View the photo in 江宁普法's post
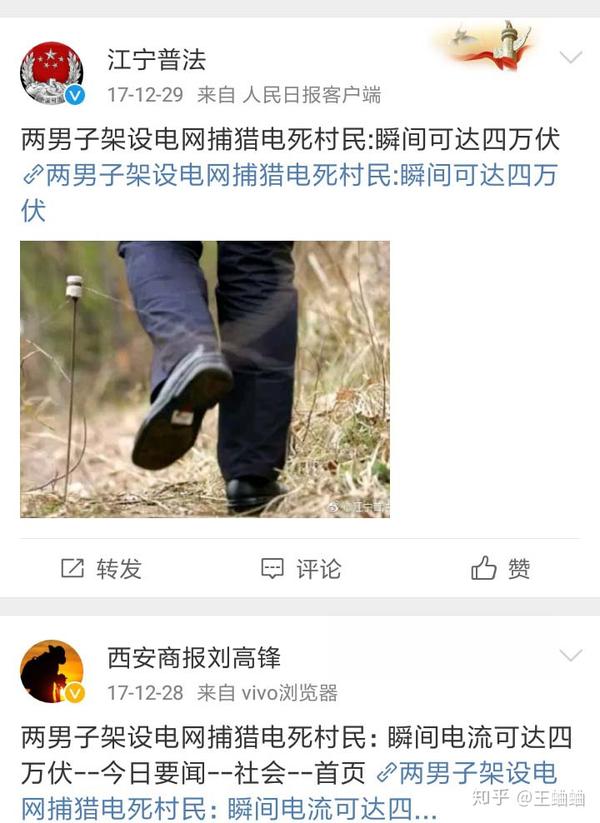Screen dimensions: 600x823 coord(205,379)
